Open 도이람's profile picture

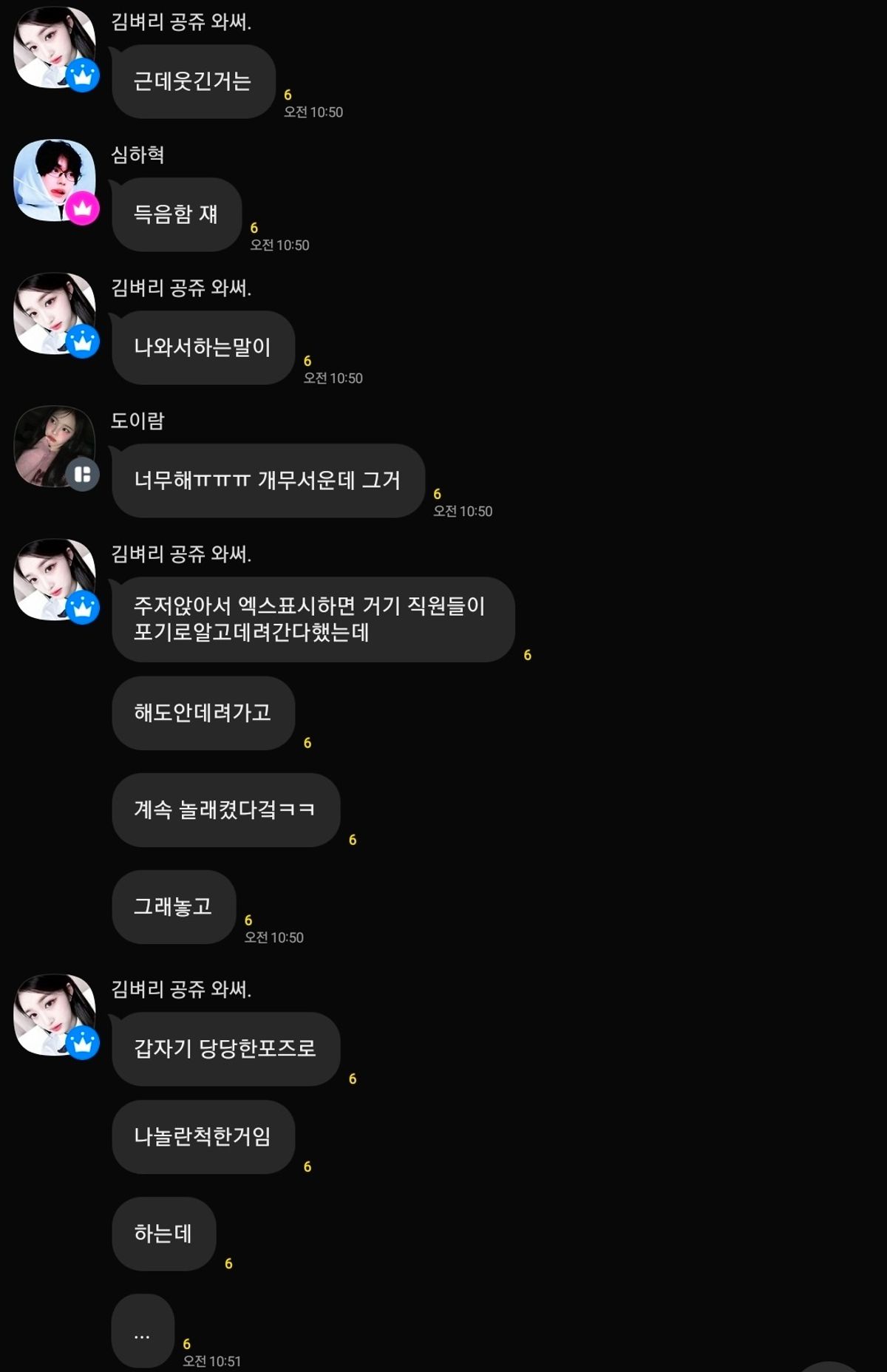pos(54,446)
